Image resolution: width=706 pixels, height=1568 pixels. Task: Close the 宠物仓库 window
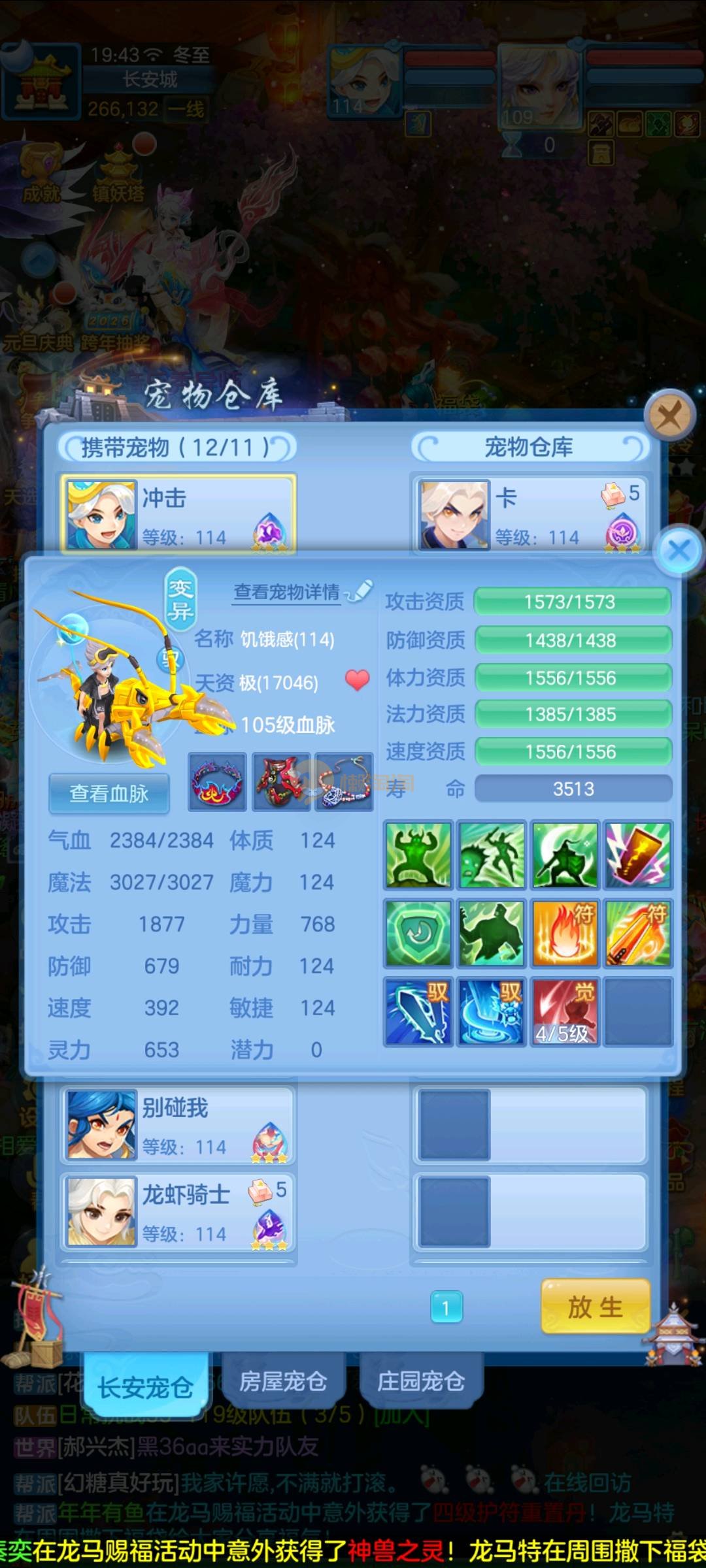tap(669, 414)
